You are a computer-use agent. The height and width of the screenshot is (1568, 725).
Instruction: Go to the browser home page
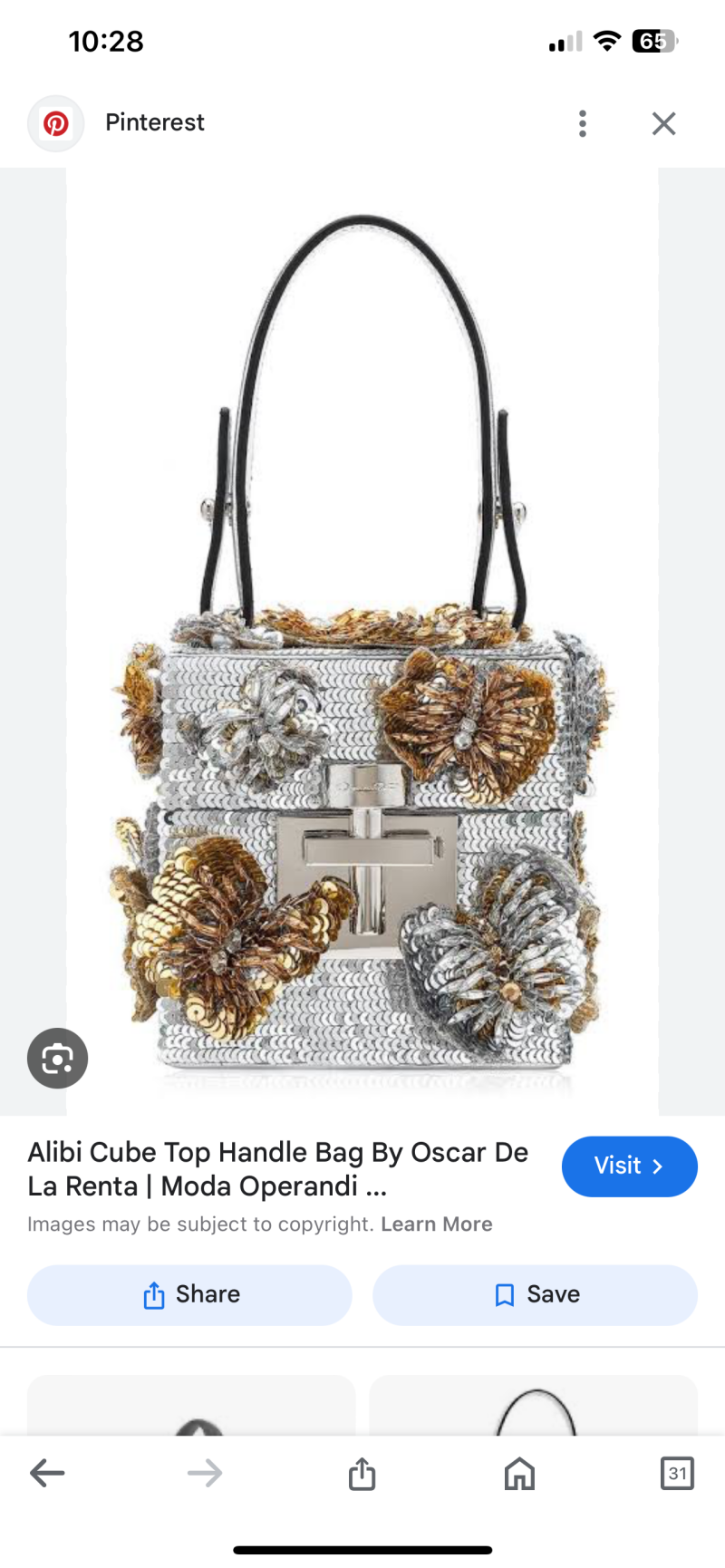(x=519, y=1473)
